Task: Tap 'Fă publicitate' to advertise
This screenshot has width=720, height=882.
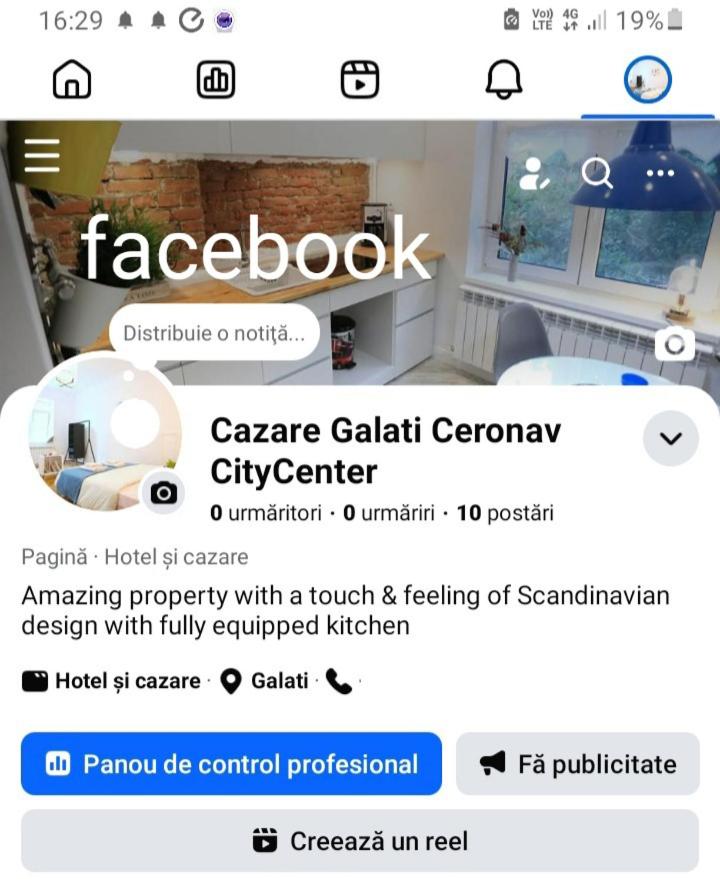Action: [578, 763]
